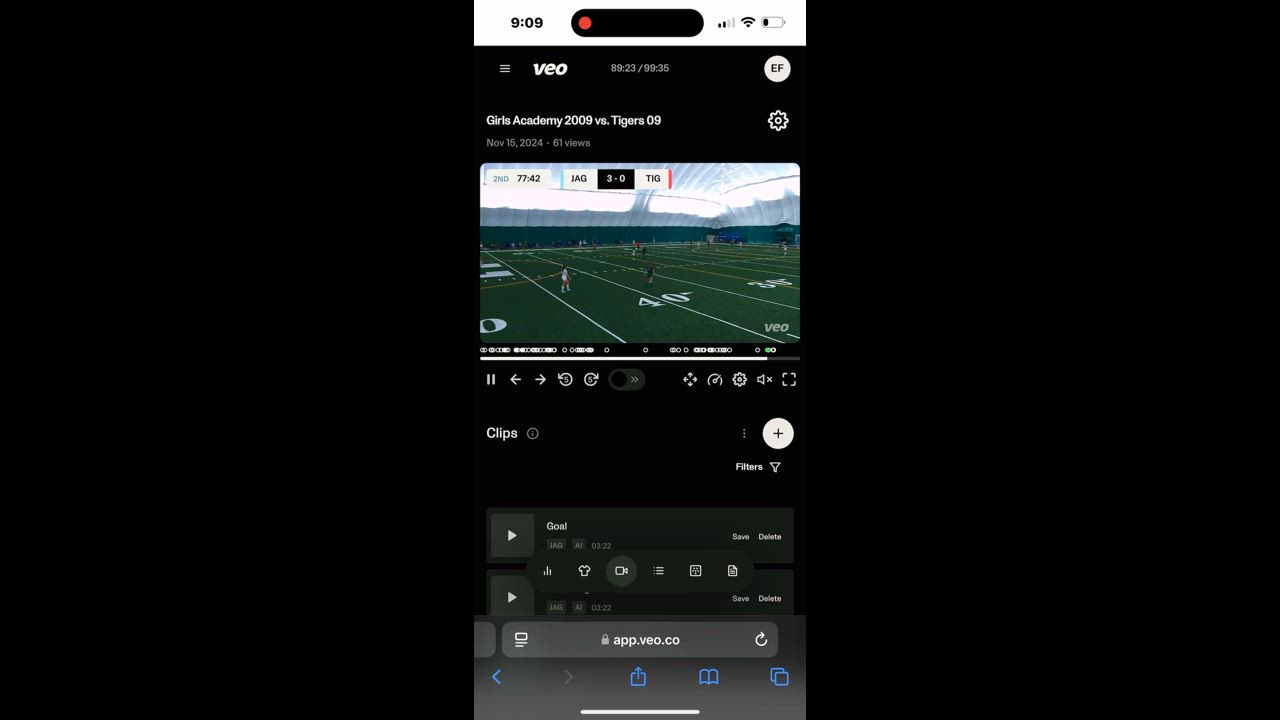This screenshot has width=1280, height=720.
Task: Switch to the statistics chart tab
Action: pos(547,571)
